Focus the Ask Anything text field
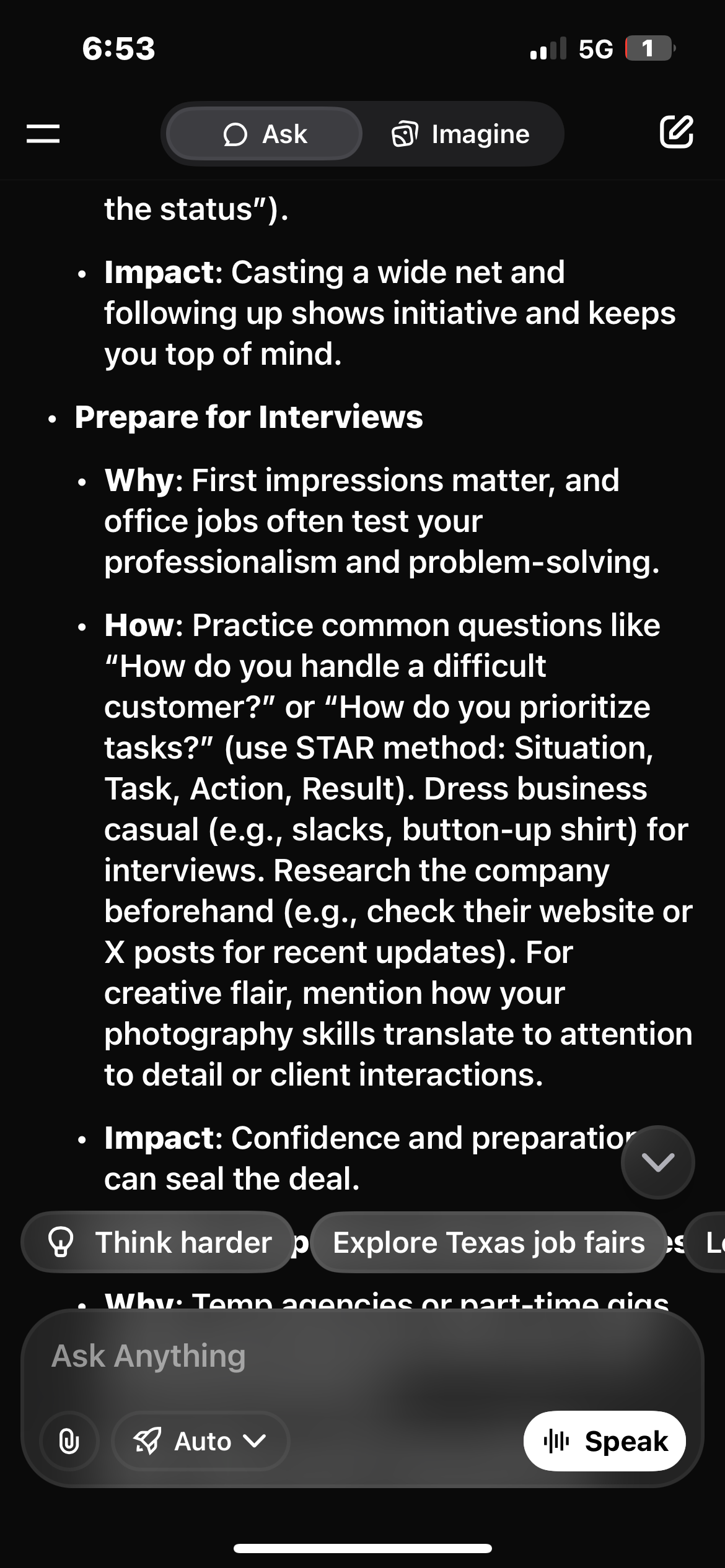Screen dimensions: 725x1568 (x=362, y=1356)
